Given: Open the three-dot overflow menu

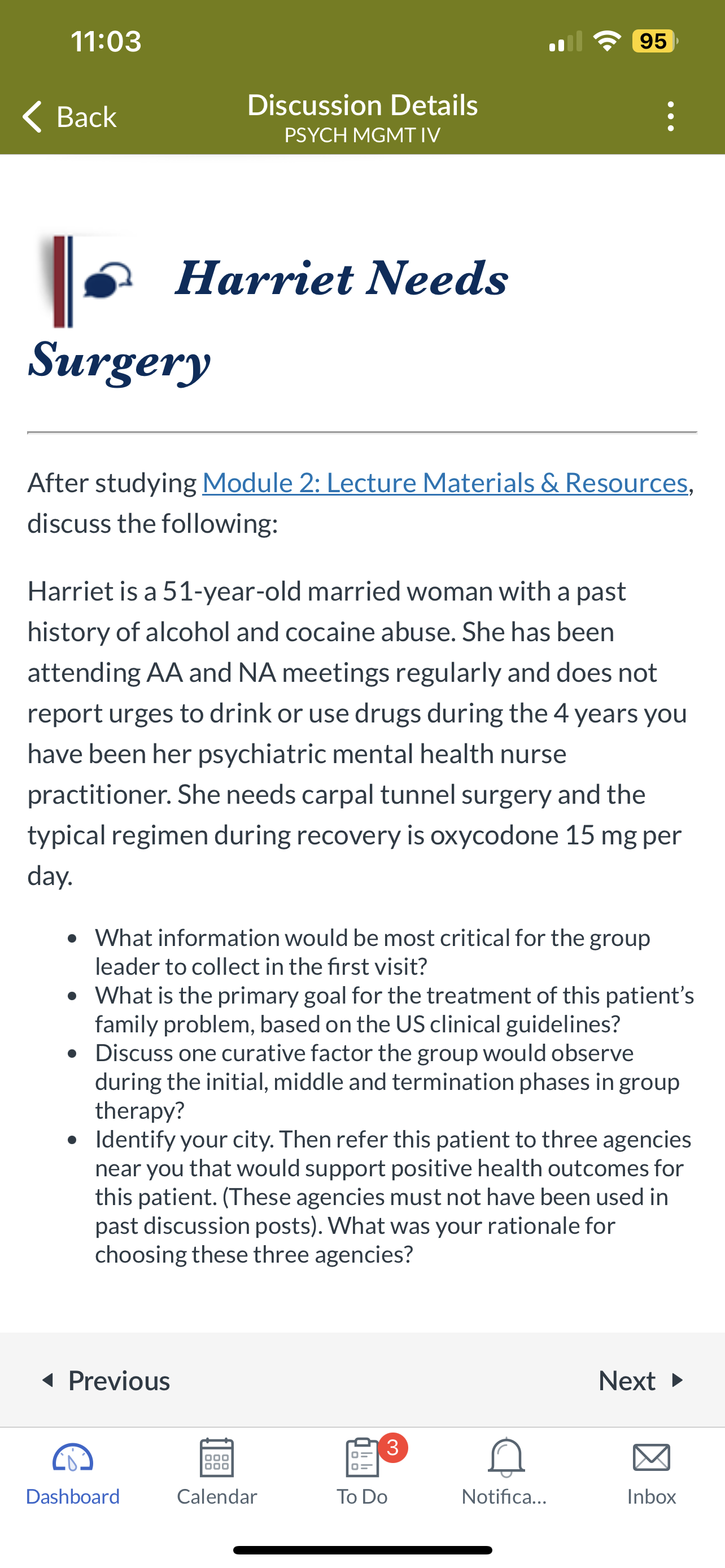Looking at the screenshot, I should (670, 116).
